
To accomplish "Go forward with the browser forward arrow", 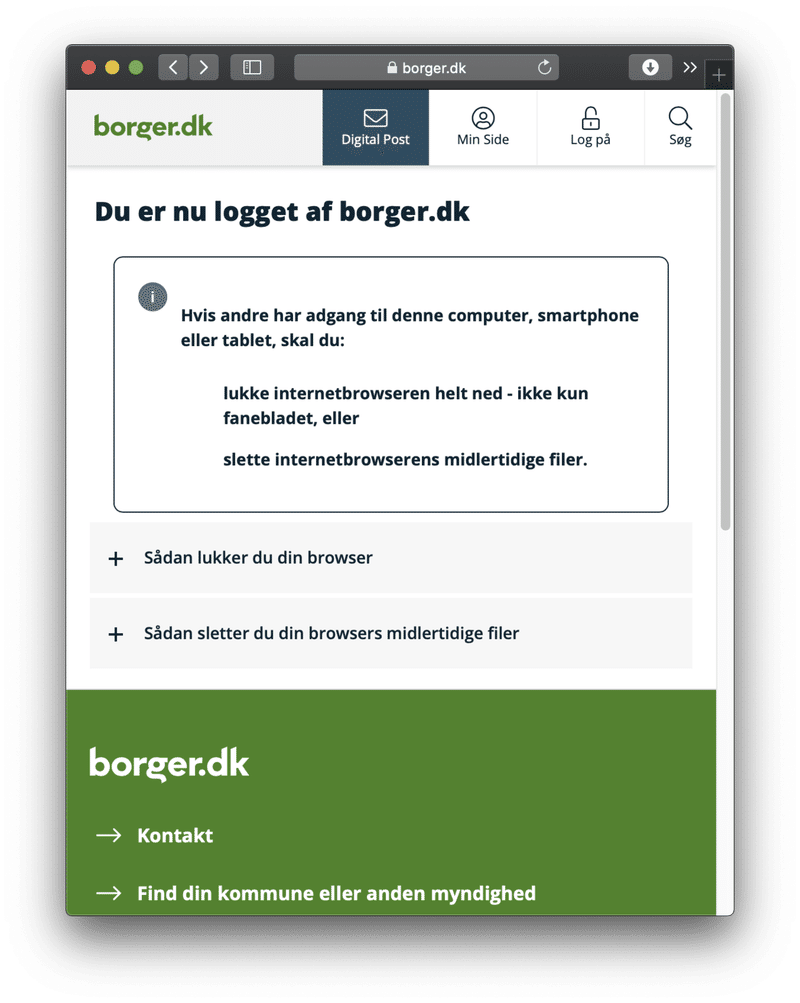I will pyautogui.click(x=204, y=67).
